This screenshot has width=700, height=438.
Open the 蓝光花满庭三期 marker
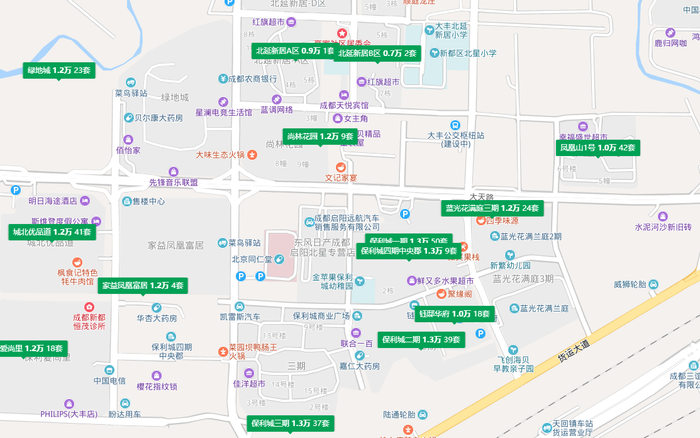tap(491, 208)
